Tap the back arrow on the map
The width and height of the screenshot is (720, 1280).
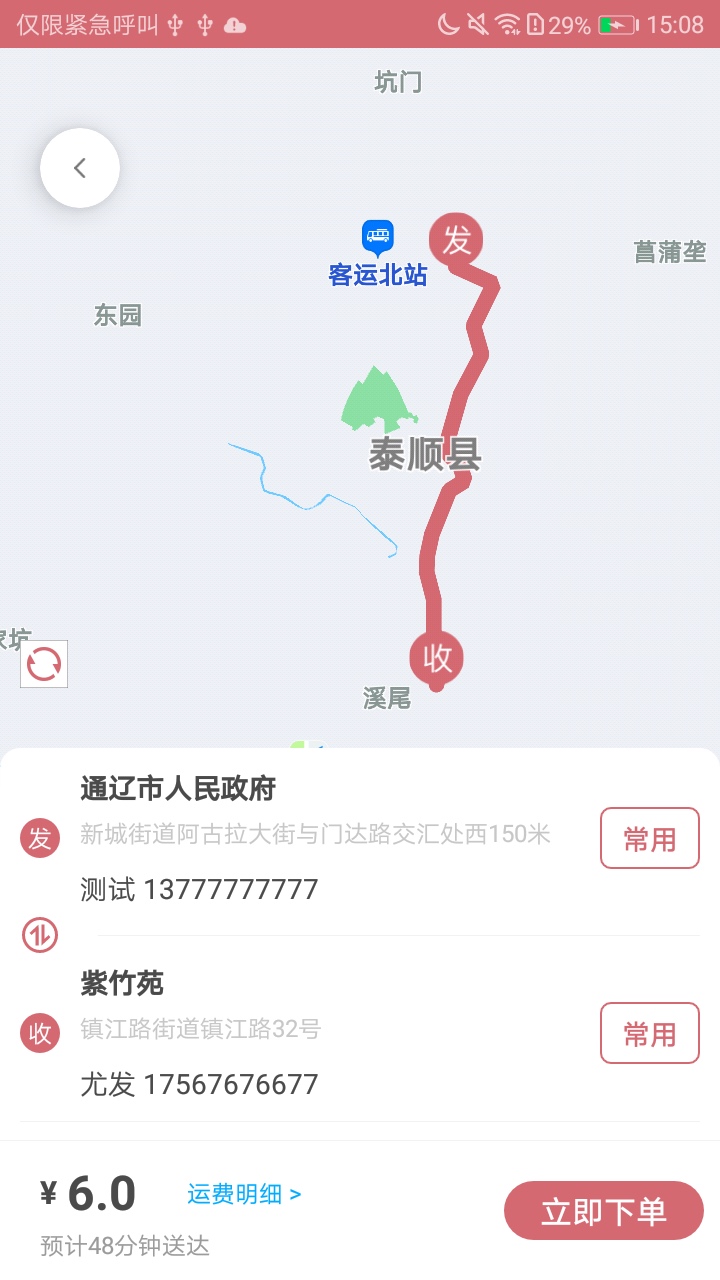click(80, 167)
